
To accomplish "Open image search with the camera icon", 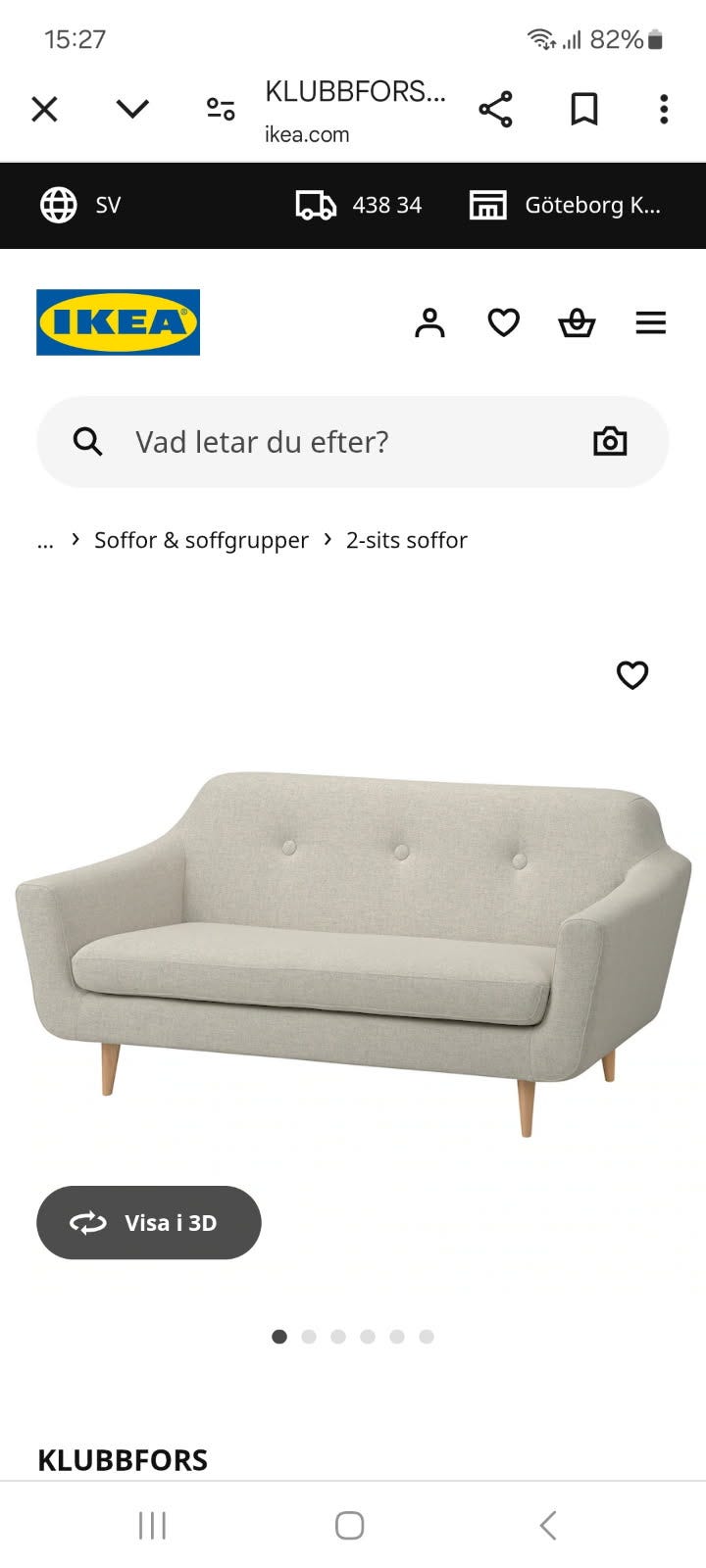I will 609,441.
